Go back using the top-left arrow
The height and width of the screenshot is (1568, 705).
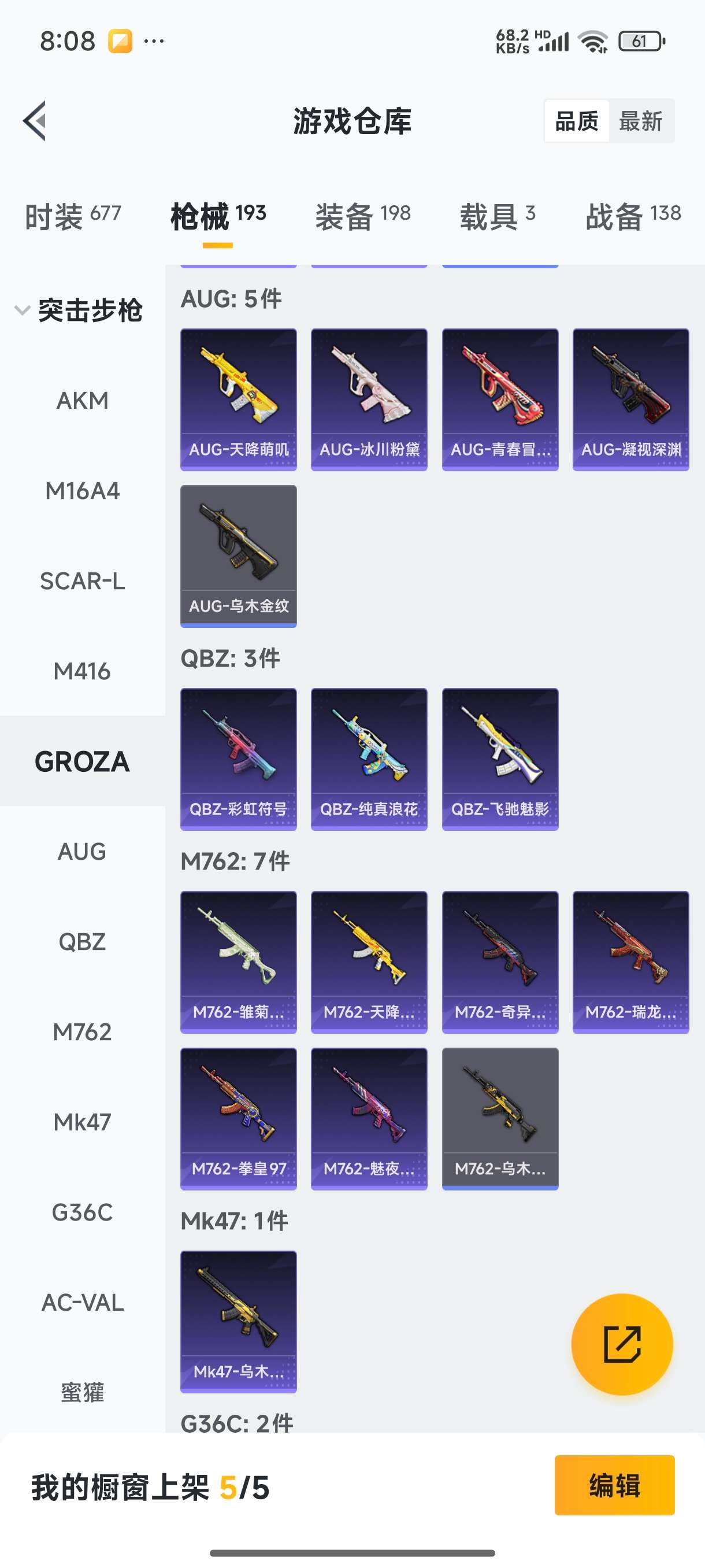click(35, 120)
